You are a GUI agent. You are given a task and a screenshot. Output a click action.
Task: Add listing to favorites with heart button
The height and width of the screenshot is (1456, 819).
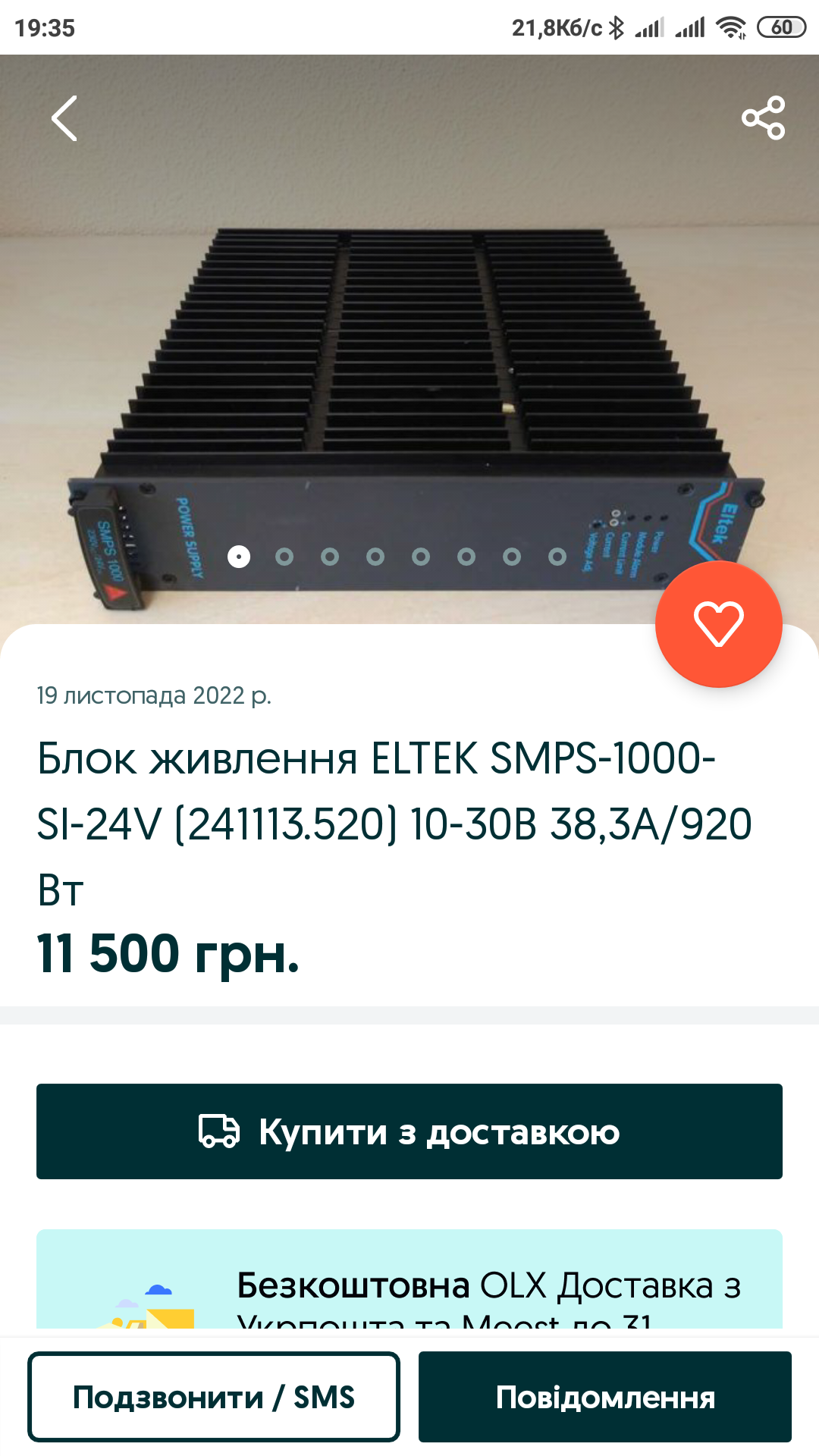tap(718, 624)
